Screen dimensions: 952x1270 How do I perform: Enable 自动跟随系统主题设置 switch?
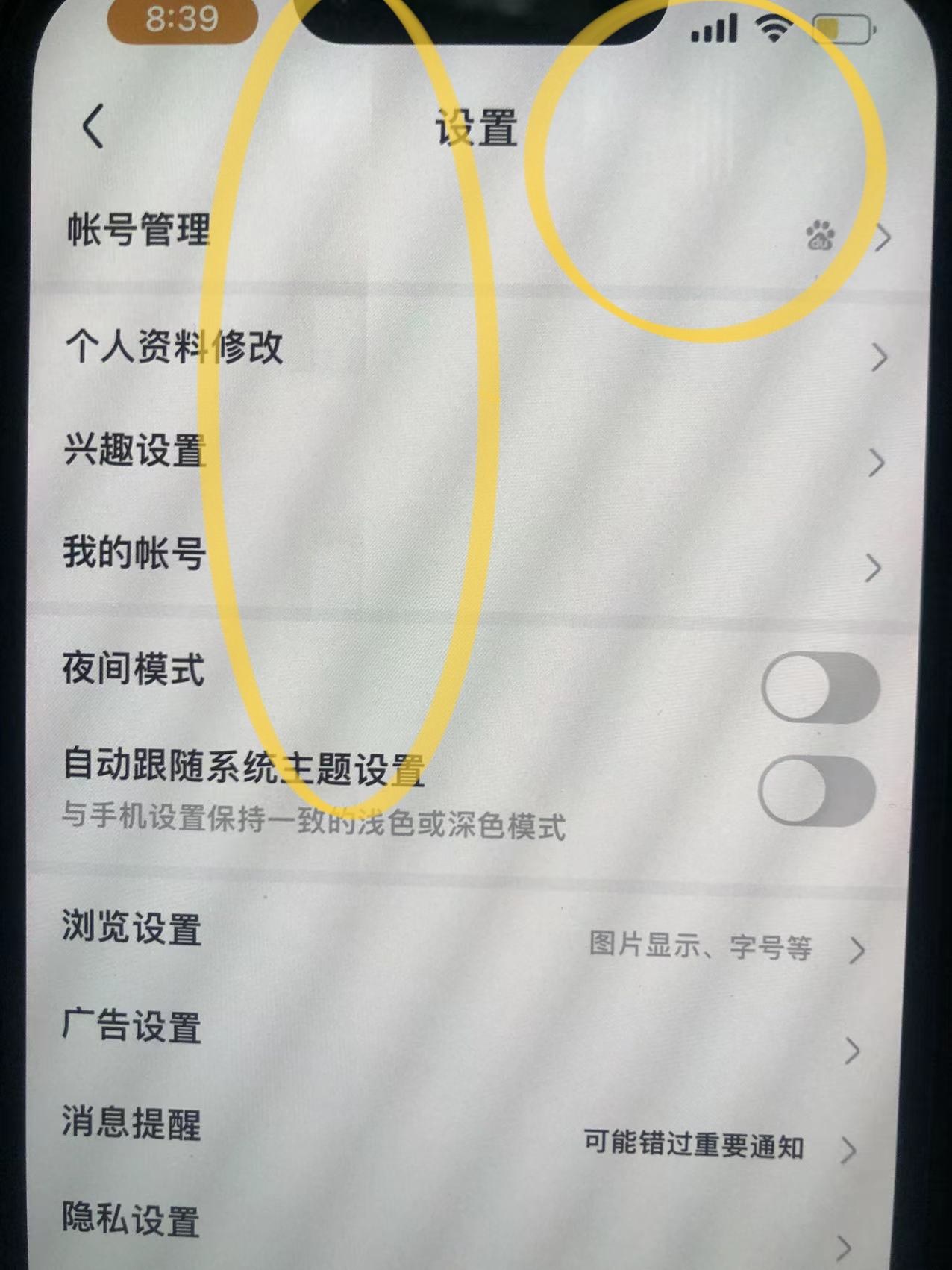coord(817,791)
